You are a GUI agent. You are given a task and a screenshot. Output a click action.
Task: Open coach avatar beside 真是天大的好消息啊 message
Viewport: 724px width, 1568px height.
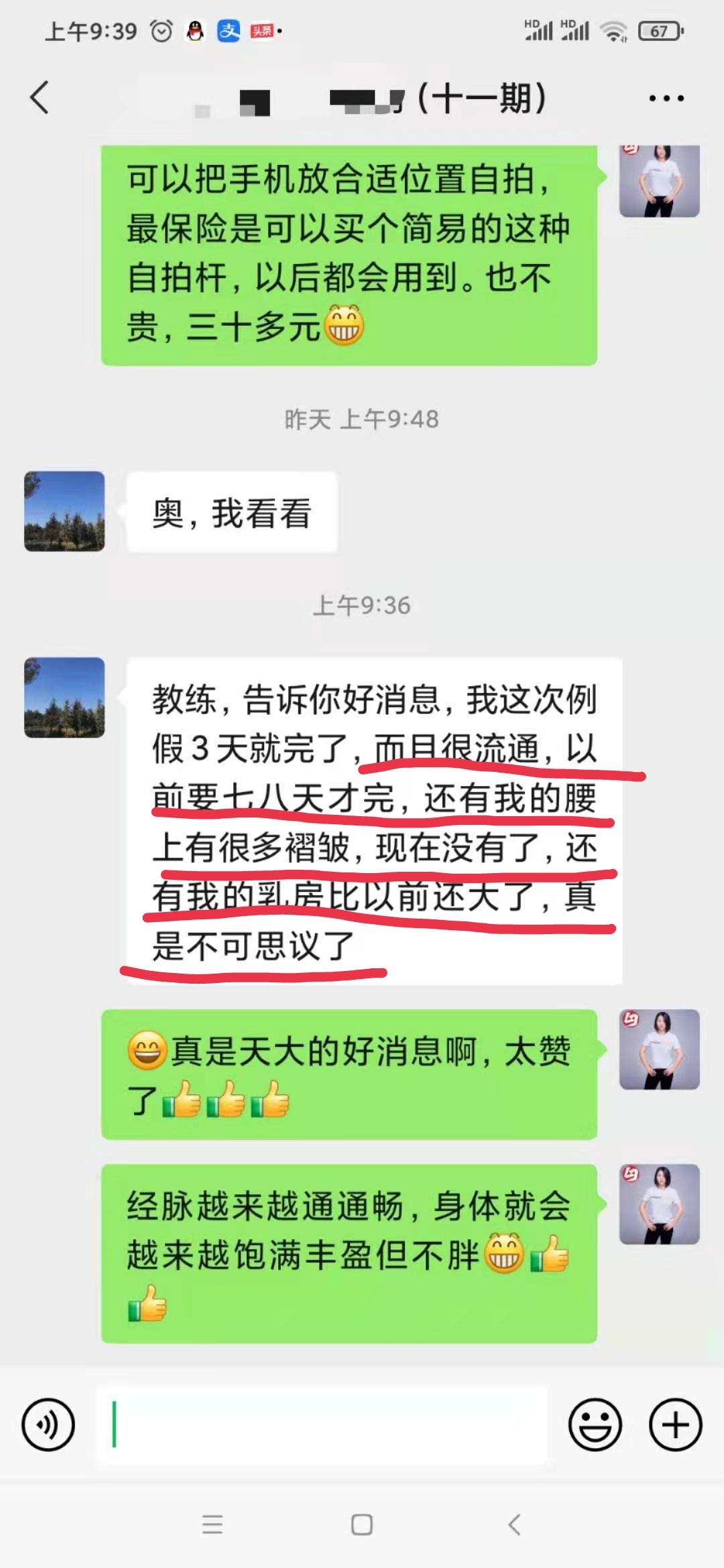point(660,1049)
